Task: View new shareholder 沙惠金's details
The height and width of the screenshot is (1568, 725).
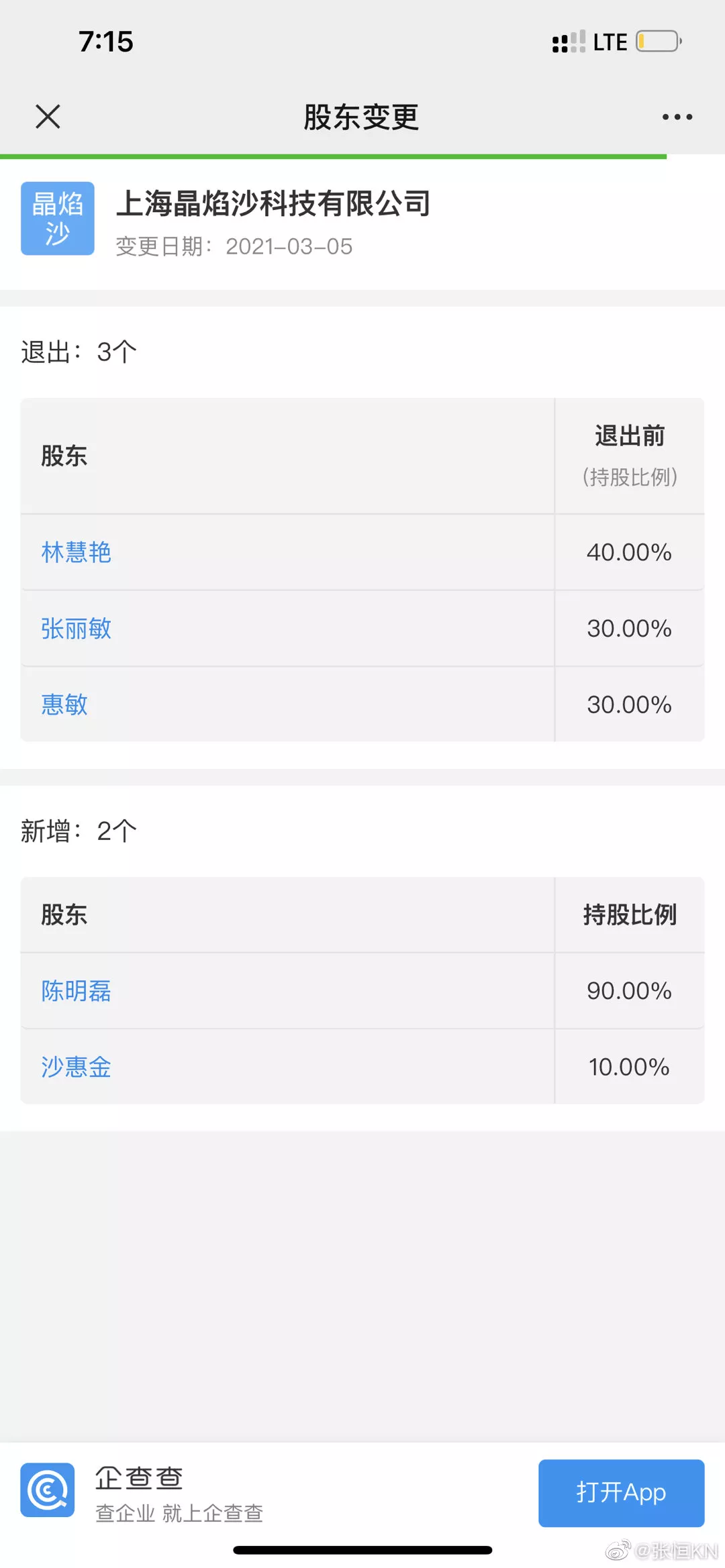Action: 76,1067
